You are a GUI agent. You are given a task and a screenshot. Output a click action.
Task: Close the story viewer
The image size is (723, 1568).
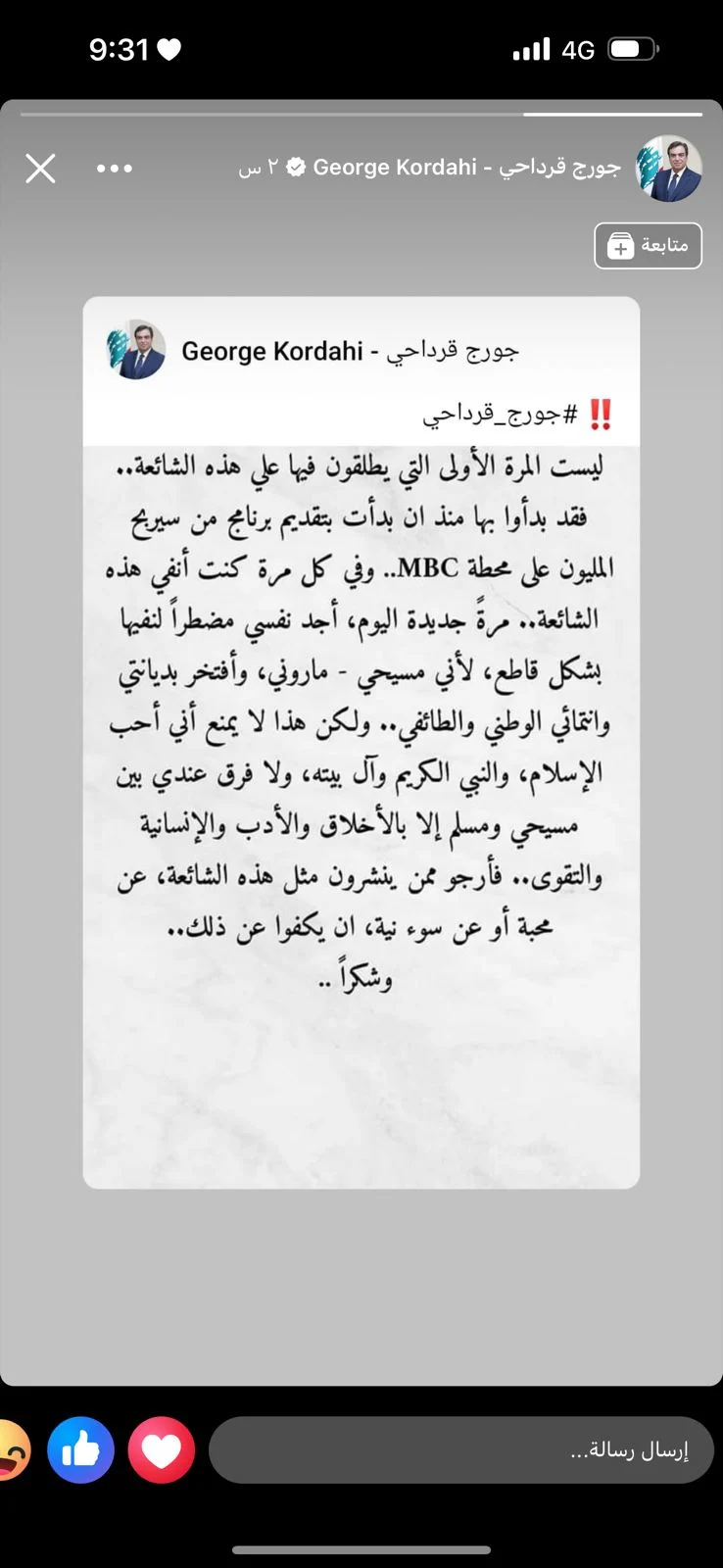pyautogui.click(x=40, y=169)
